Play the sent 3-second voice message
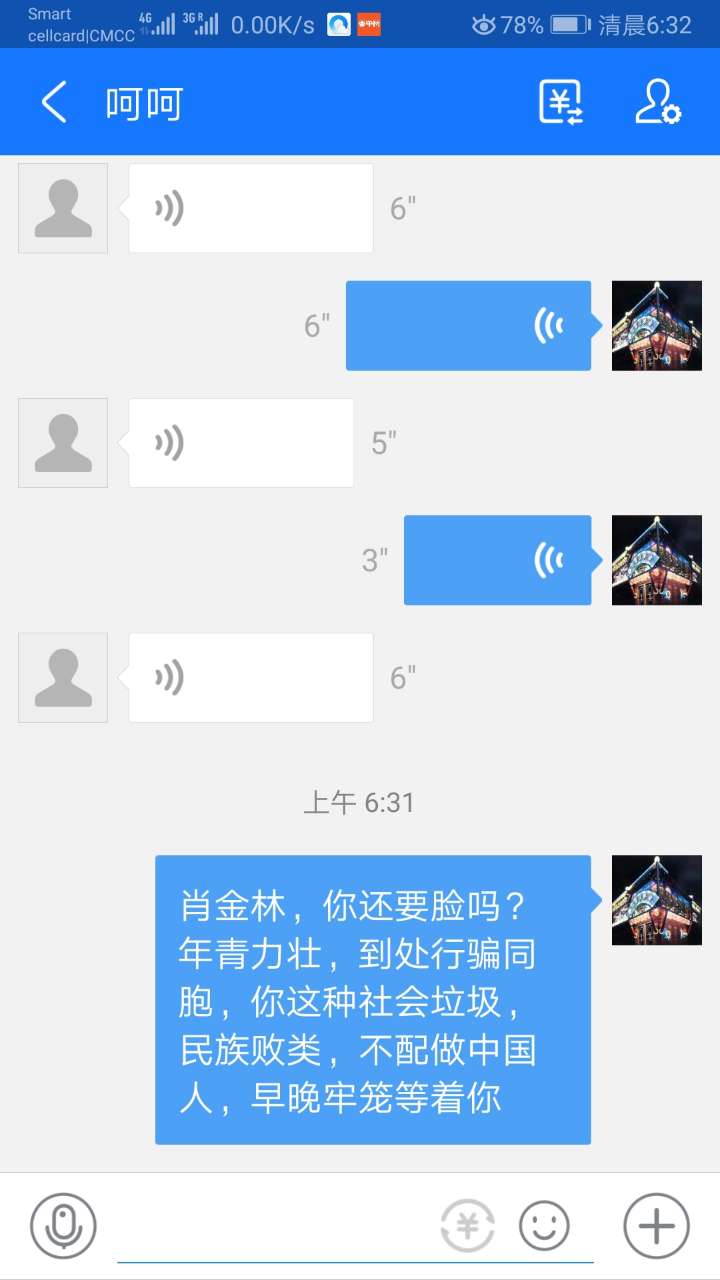 [x=497, y=560]
